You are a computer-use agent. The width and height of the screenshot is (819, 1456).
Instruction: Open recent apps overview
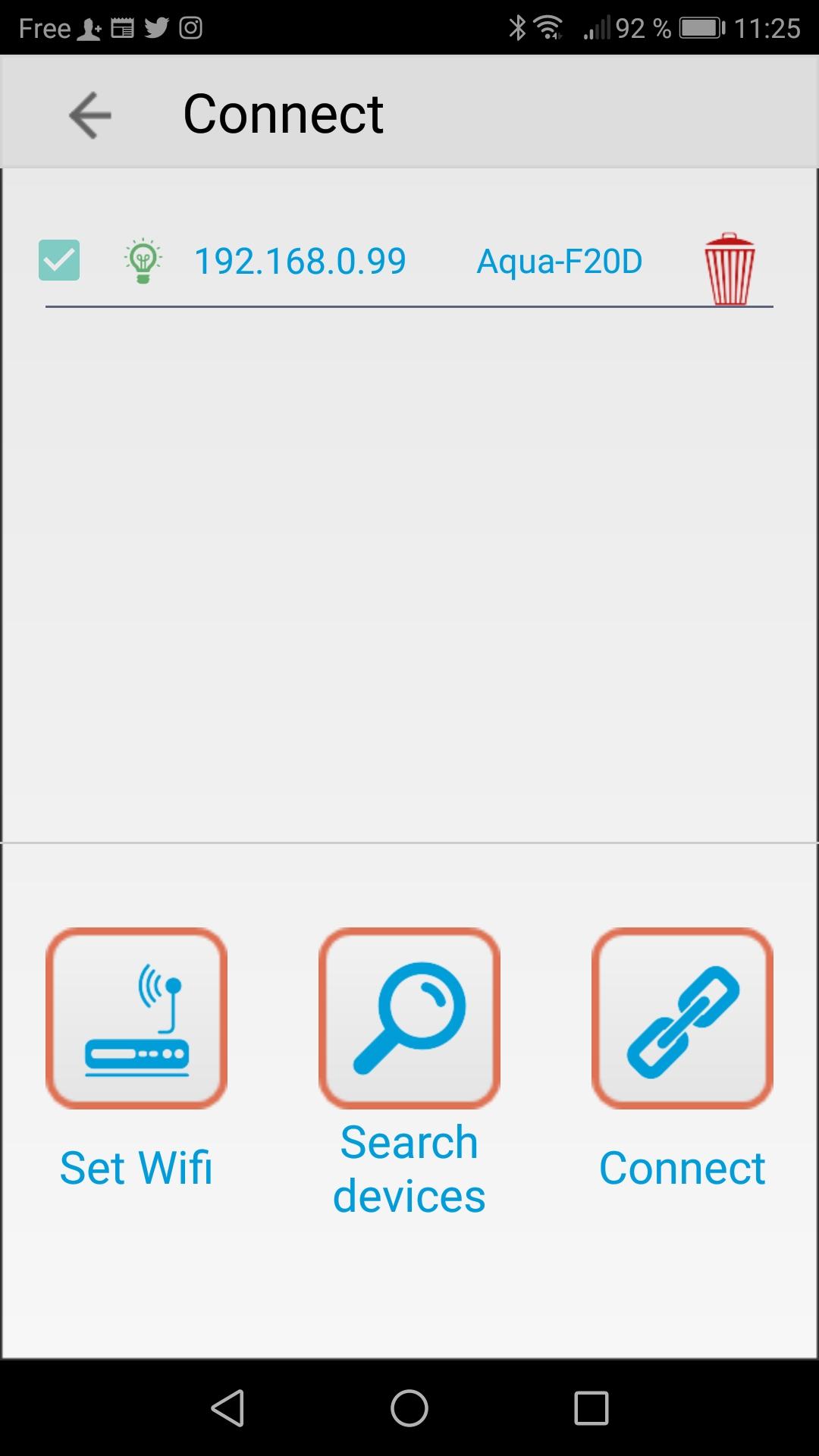(591, 1408)
